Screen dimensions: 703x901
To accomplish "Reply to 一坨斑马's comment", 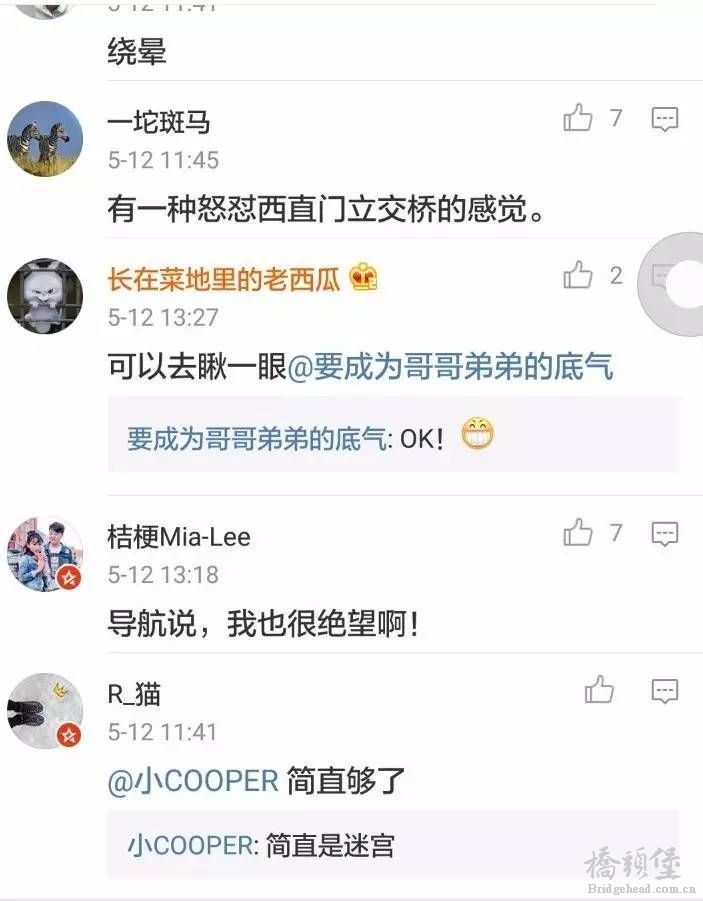I will [665, 120].
